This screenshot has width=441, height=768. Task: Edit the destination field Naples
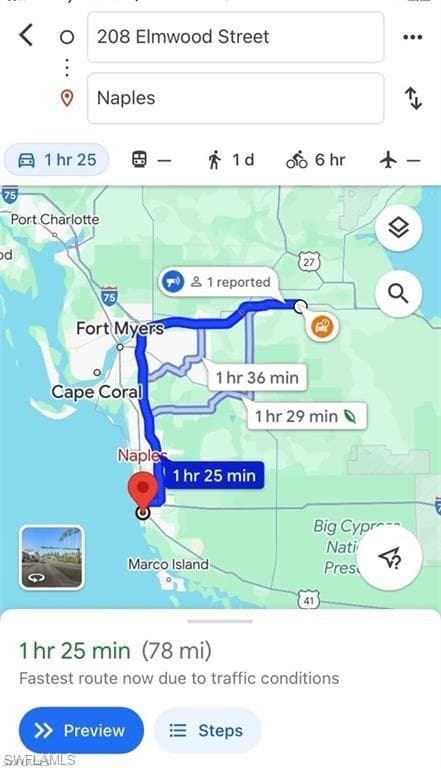[236, 98]
